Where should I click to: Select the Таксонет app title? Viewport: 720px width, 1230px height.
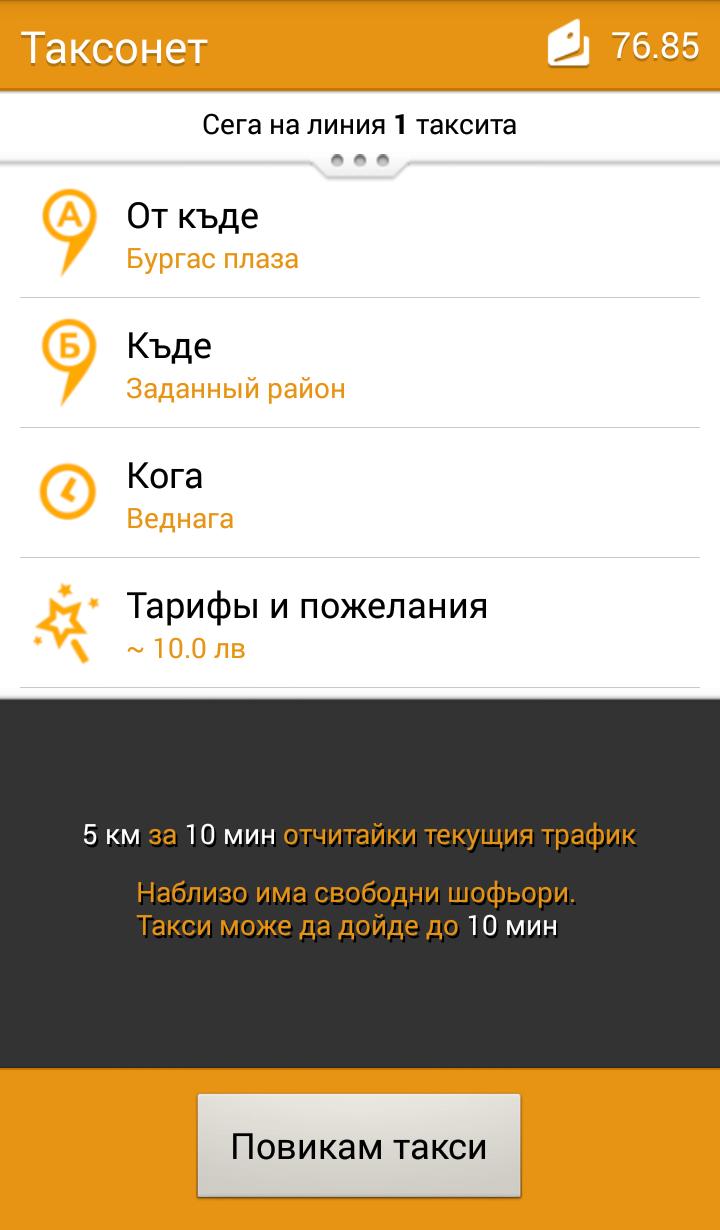113,45
